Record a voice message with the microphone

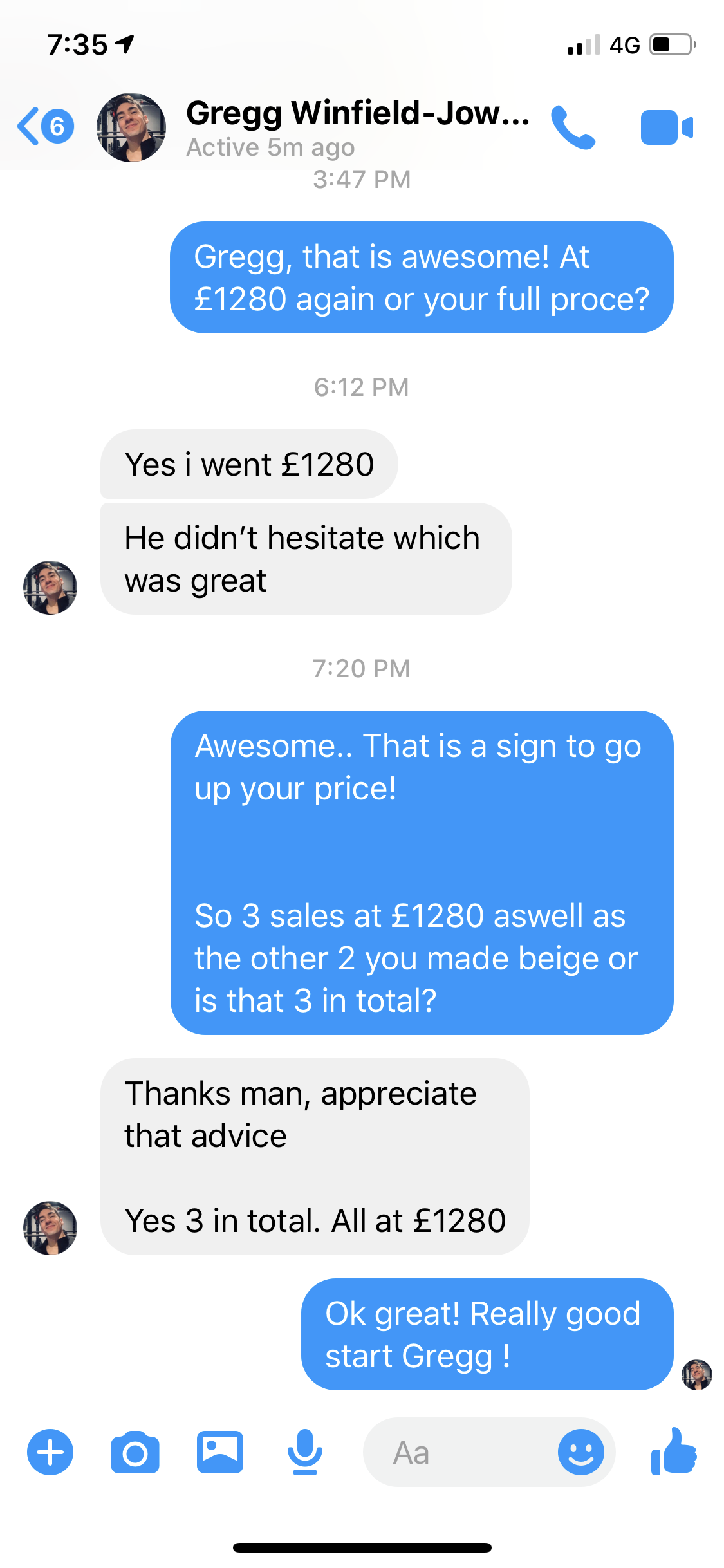pos(304,1452)
